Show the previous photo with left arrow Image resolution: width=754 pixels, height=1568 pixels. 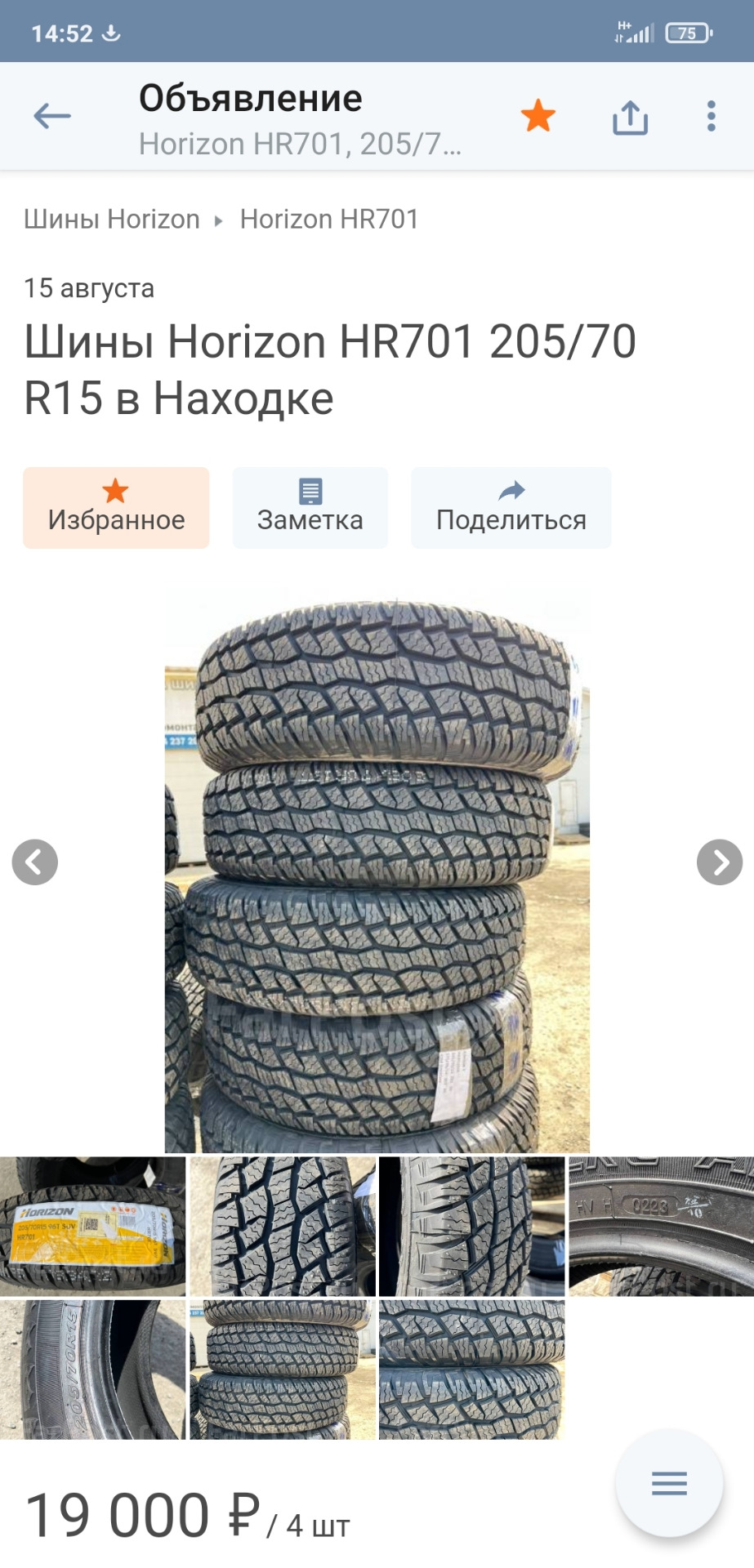pos(35,862)
